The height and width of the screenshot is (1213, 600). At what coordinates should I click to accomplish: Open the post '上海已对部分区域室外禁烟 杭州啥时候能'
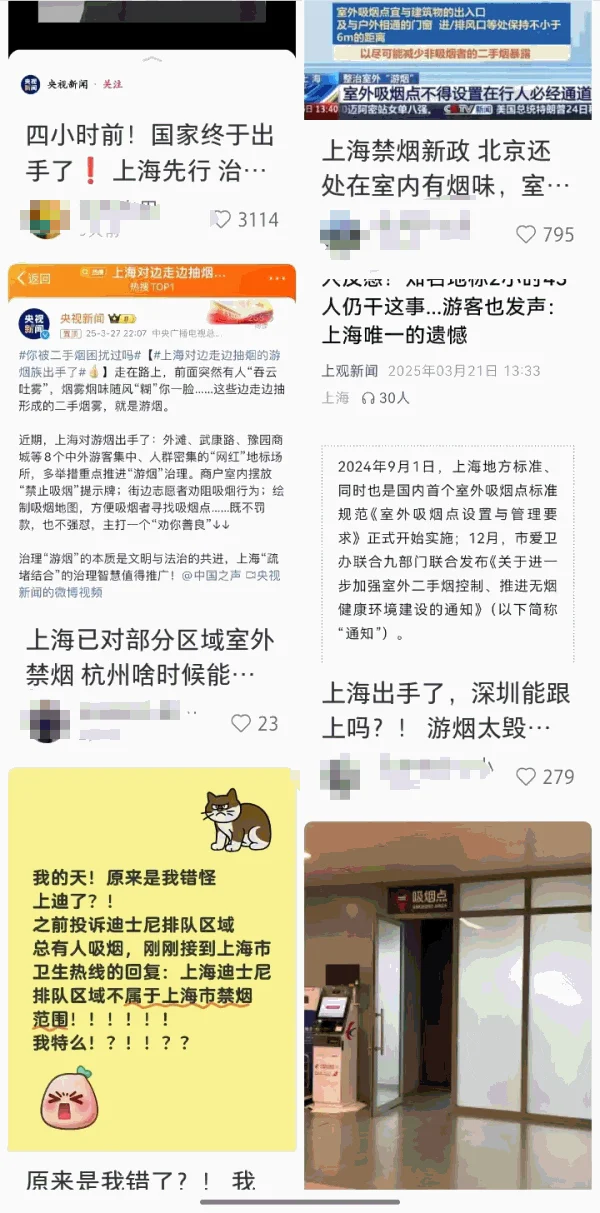pos(150,656)
